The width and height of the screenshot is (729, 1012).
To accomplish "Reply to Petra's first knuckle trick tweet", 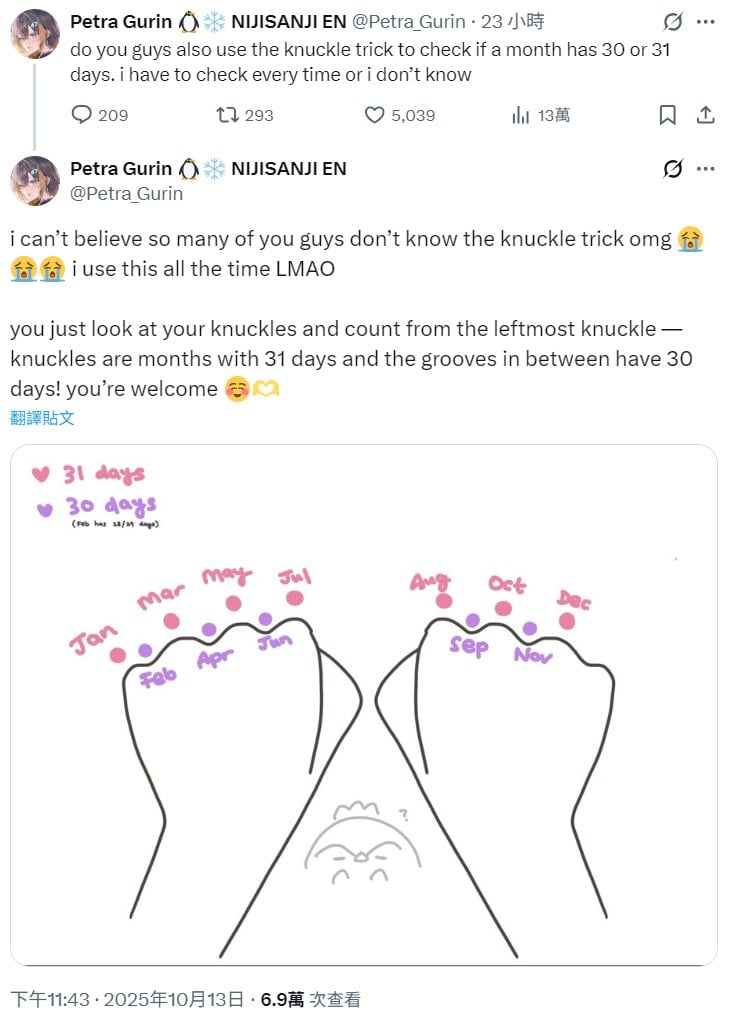I will click(83, 115).
